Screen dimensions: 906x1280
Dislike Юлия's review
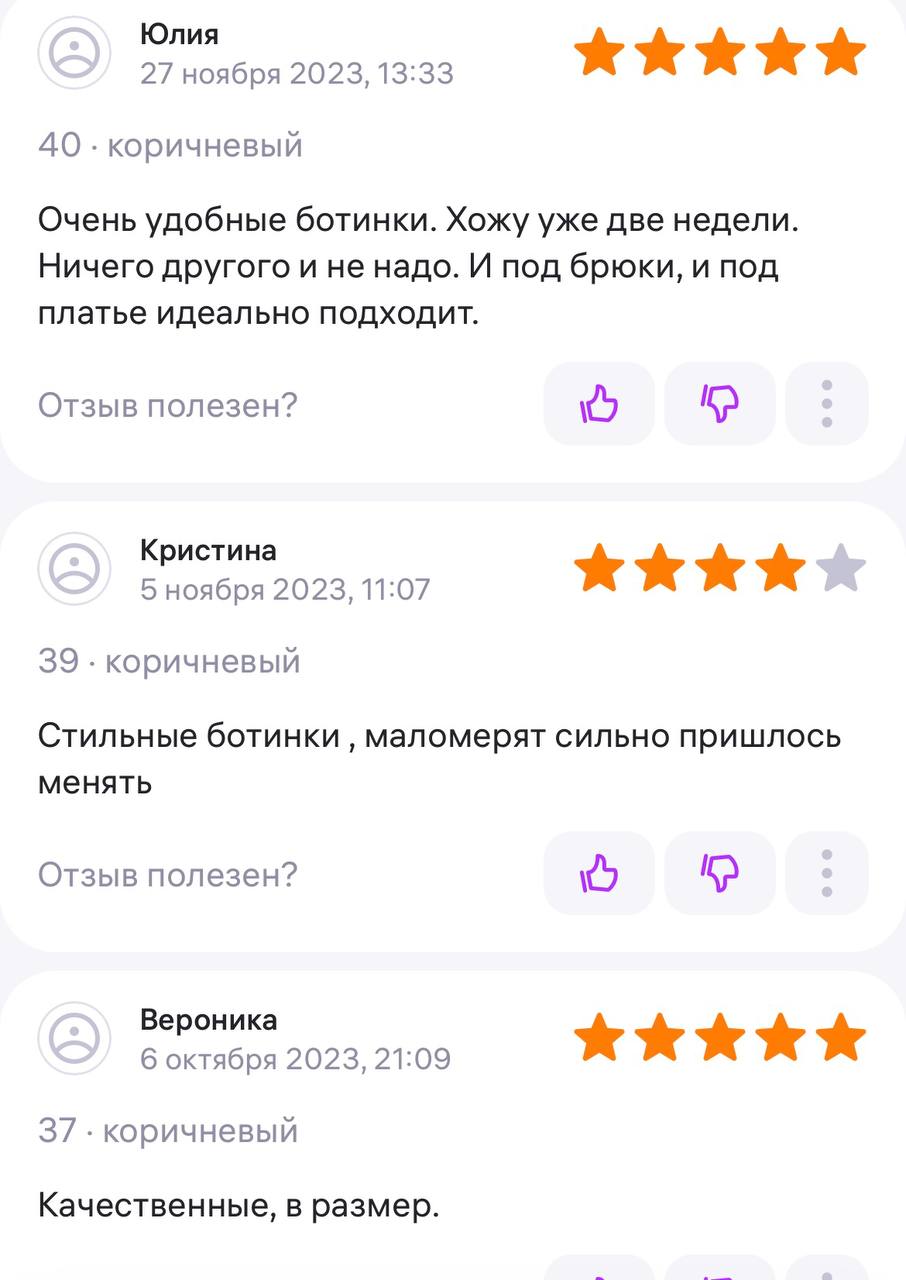720,404
